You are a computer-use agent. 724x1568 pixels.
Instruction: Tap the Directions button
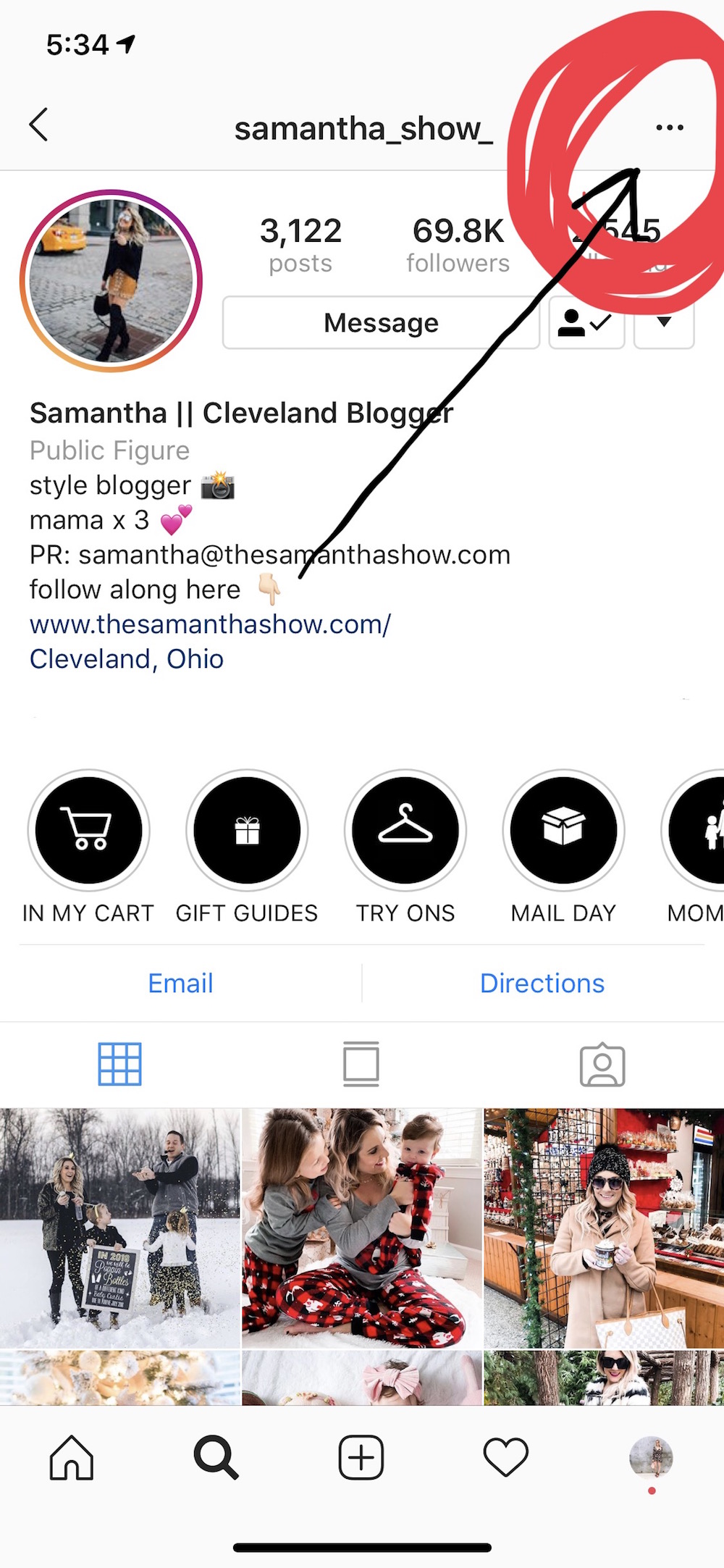click(542, 984)
